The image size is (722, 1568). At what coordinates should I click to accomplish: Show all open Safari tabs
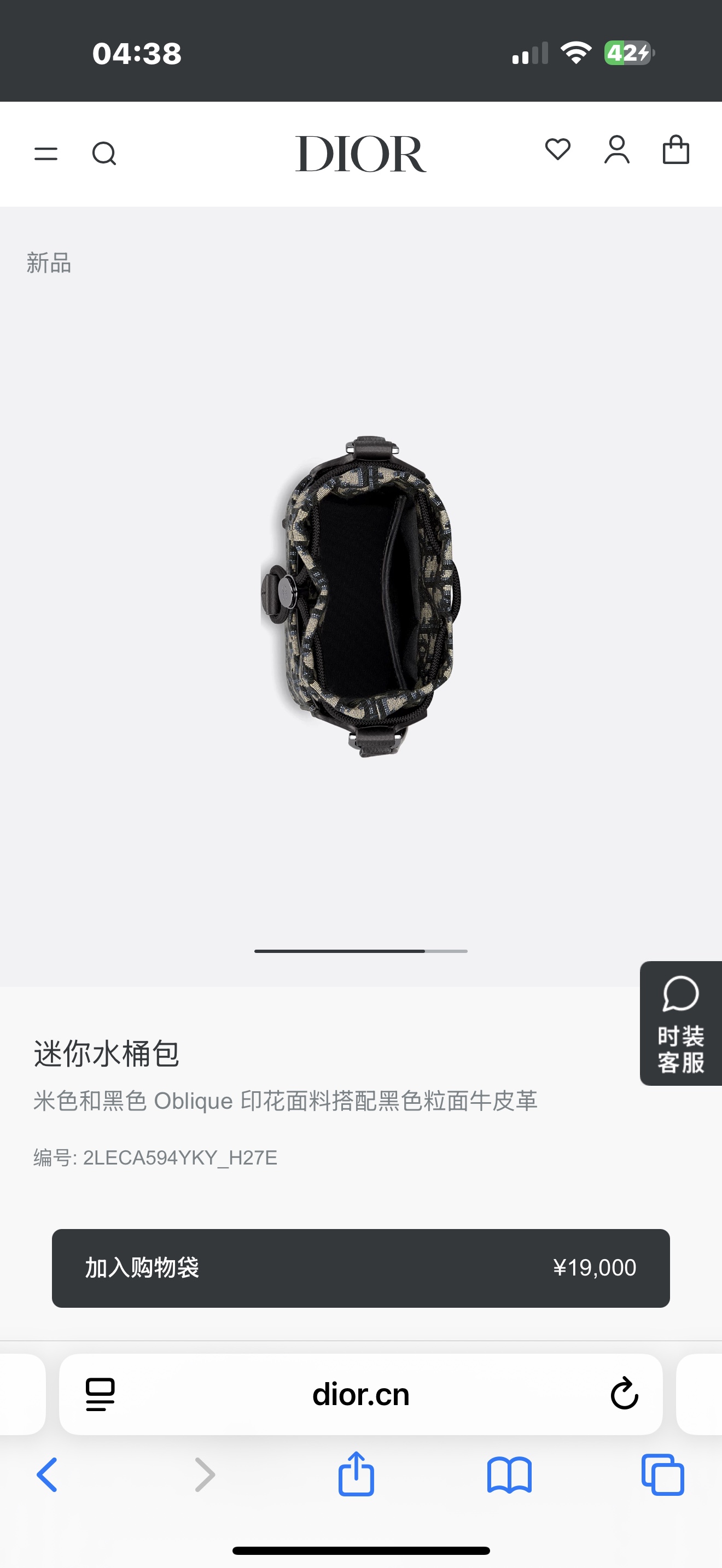click(662, 1475)
